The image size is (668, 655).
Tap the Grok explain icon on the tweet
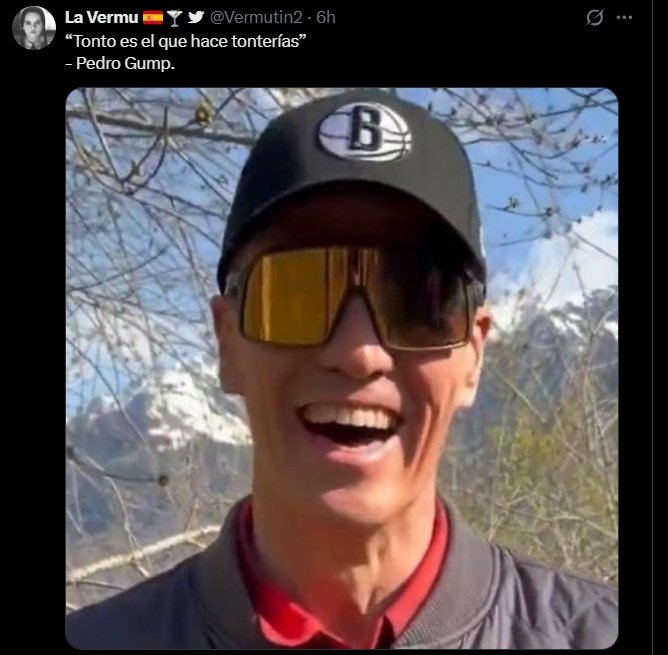[594, 18]
